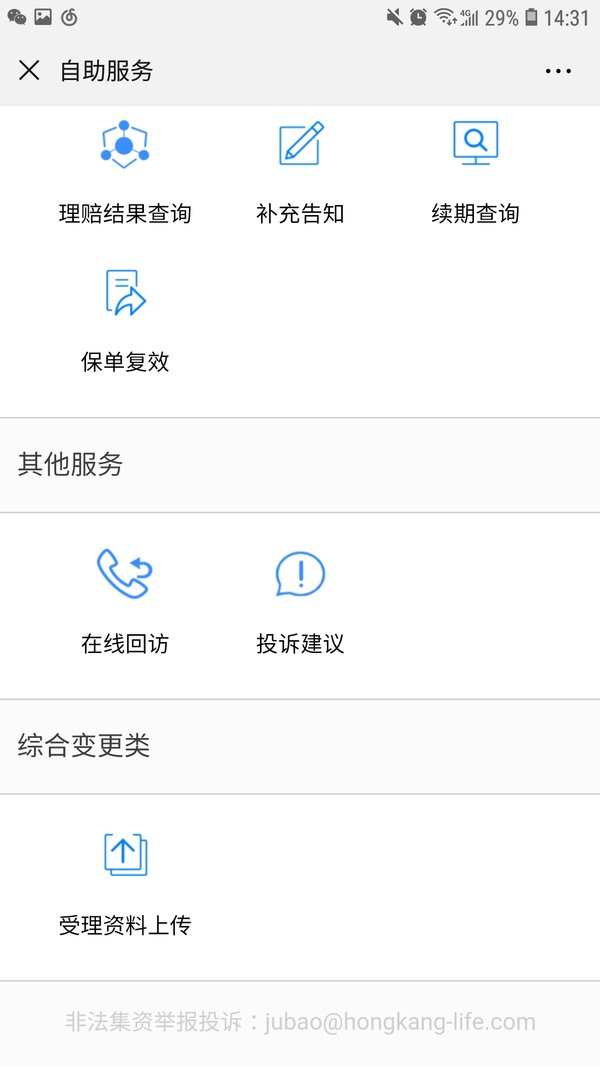This screenshot has width=600, height=1067.
Task: Start 在线回访
Action: coord(124,602)
